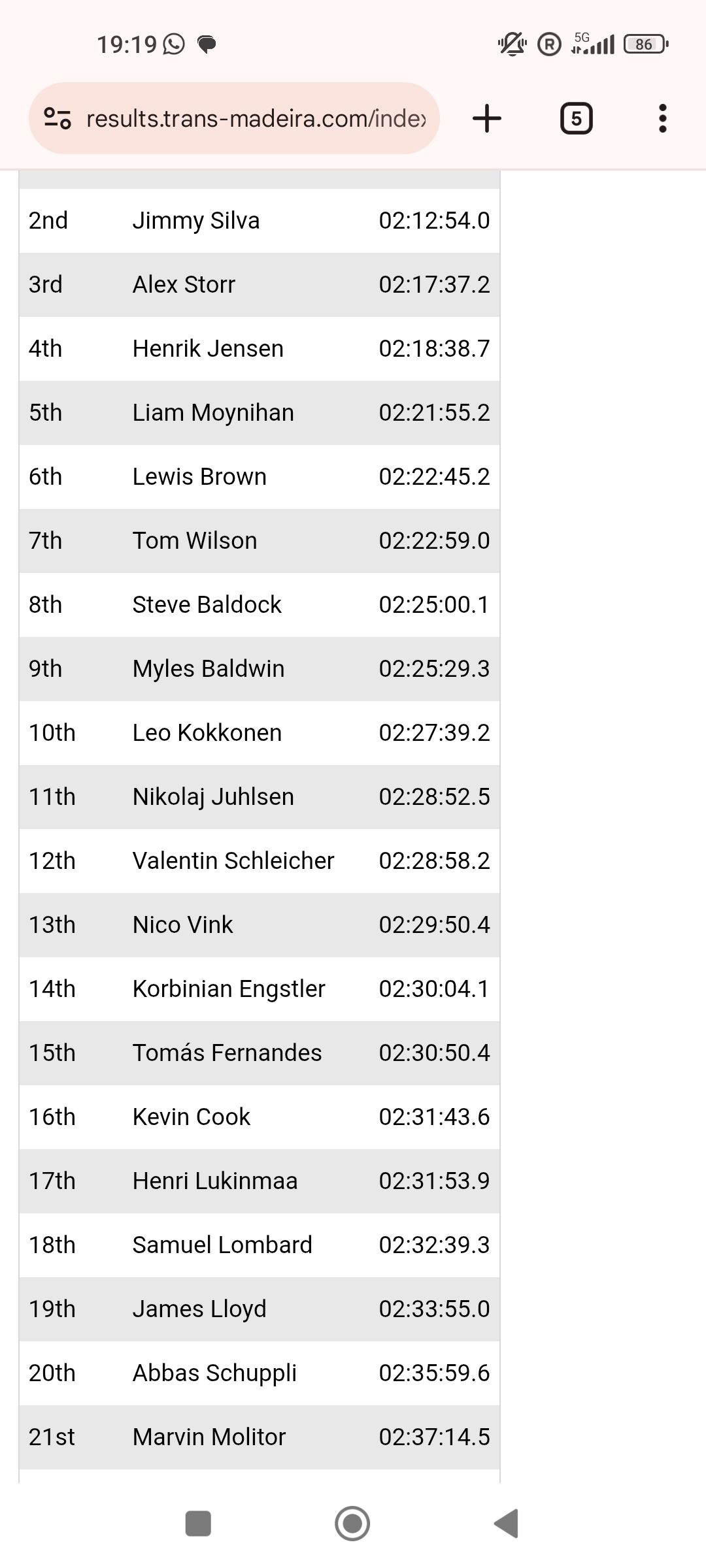The height and width of the screenshot is (1568, 706).
Task: Open the browser overflow menu
Action: [662, 119]
